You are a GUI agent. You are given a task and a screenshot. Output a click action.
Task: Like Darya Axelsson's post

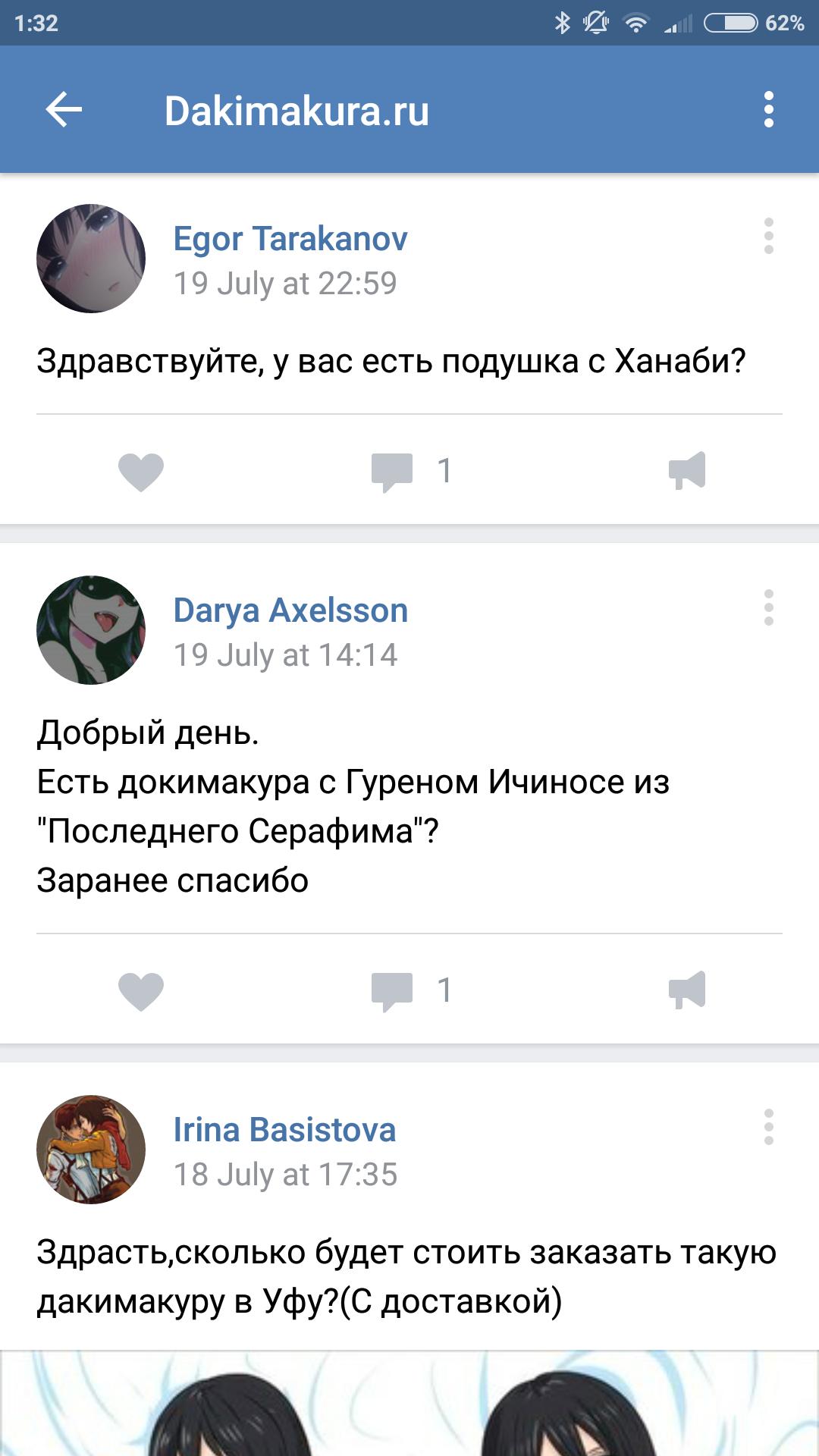[141, 990]
